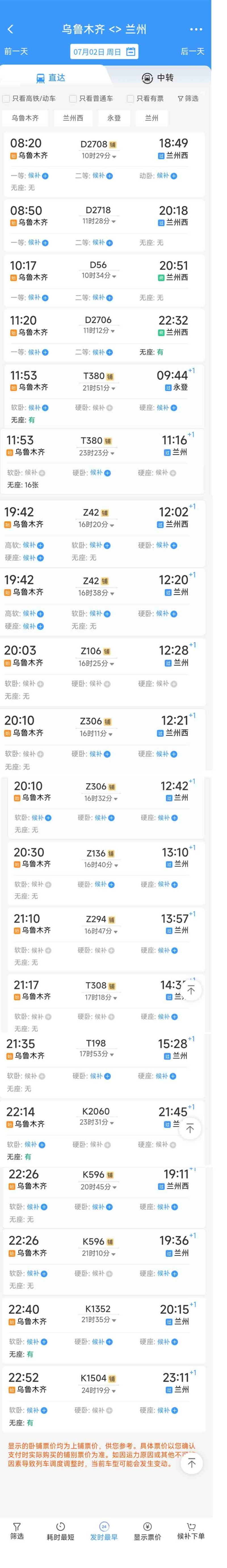
Task: Go back from the train list
Action: coord(10,29)
